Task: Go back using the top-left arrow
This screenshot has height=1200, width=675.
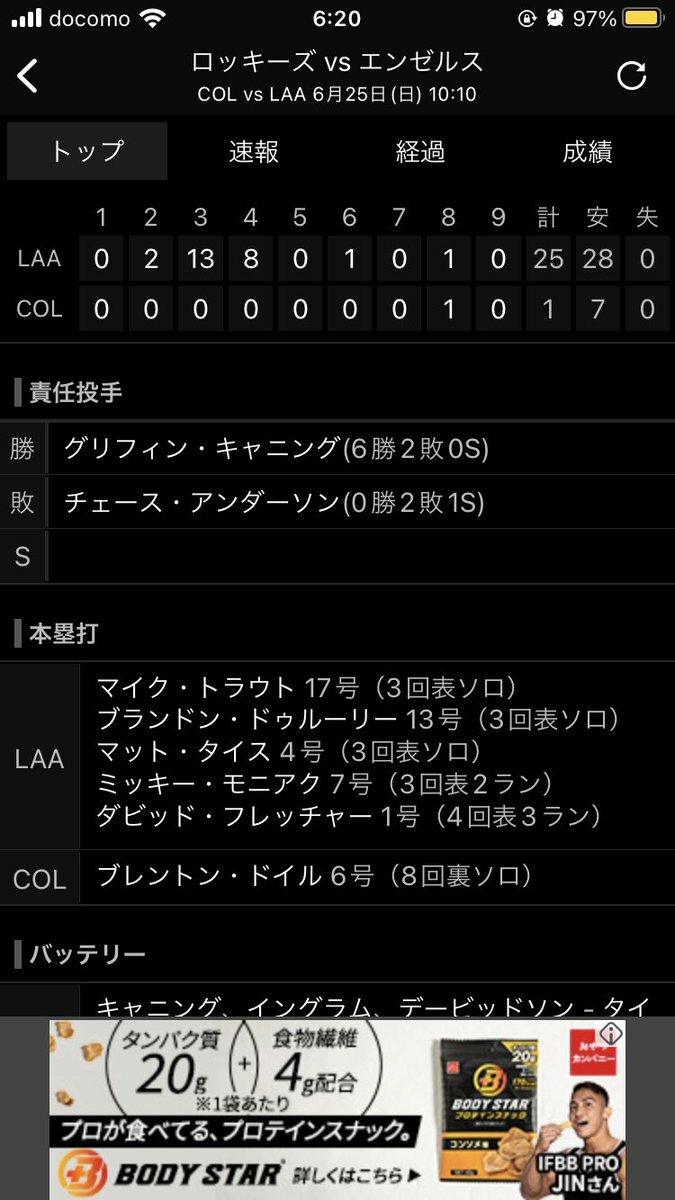Action: (28, 76)
